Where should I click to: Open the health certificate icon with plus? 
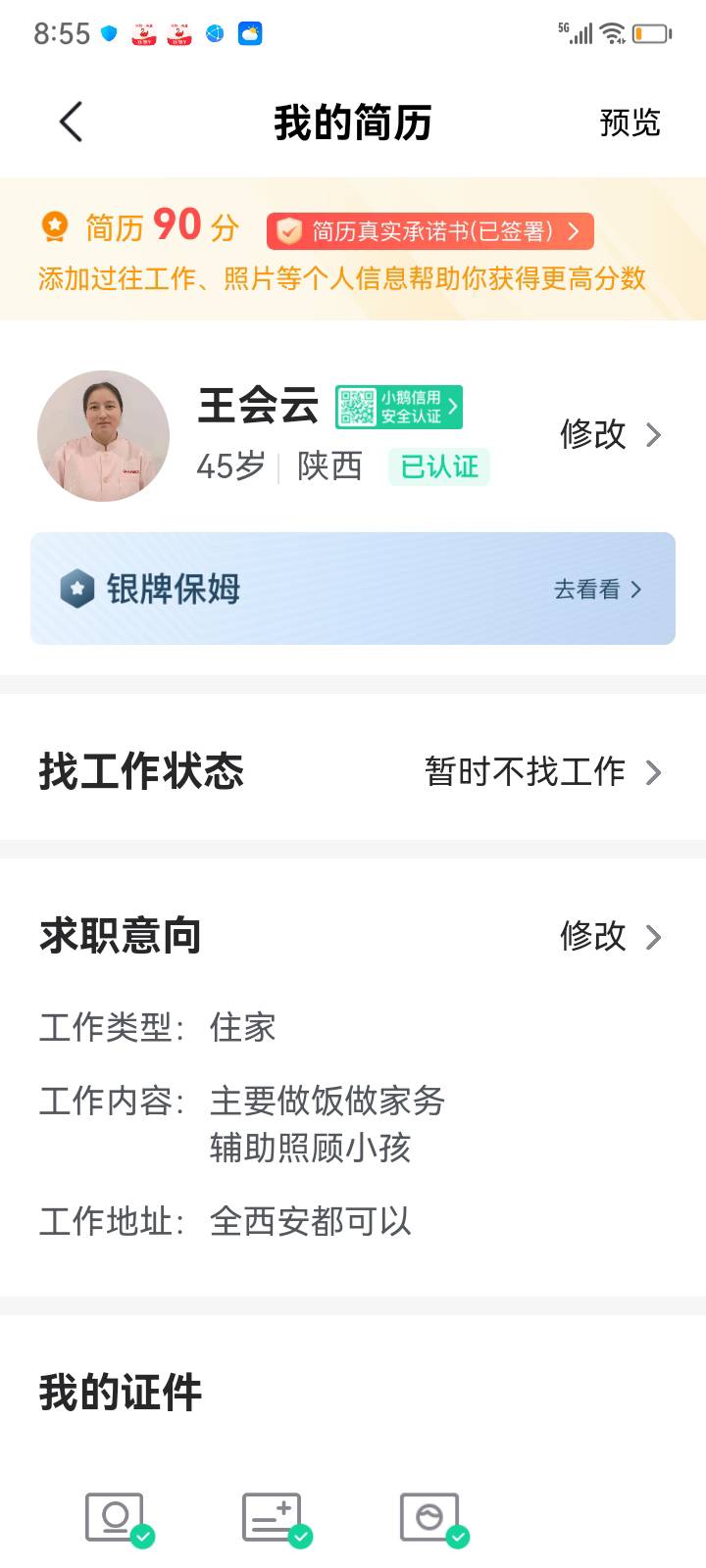275,1518
